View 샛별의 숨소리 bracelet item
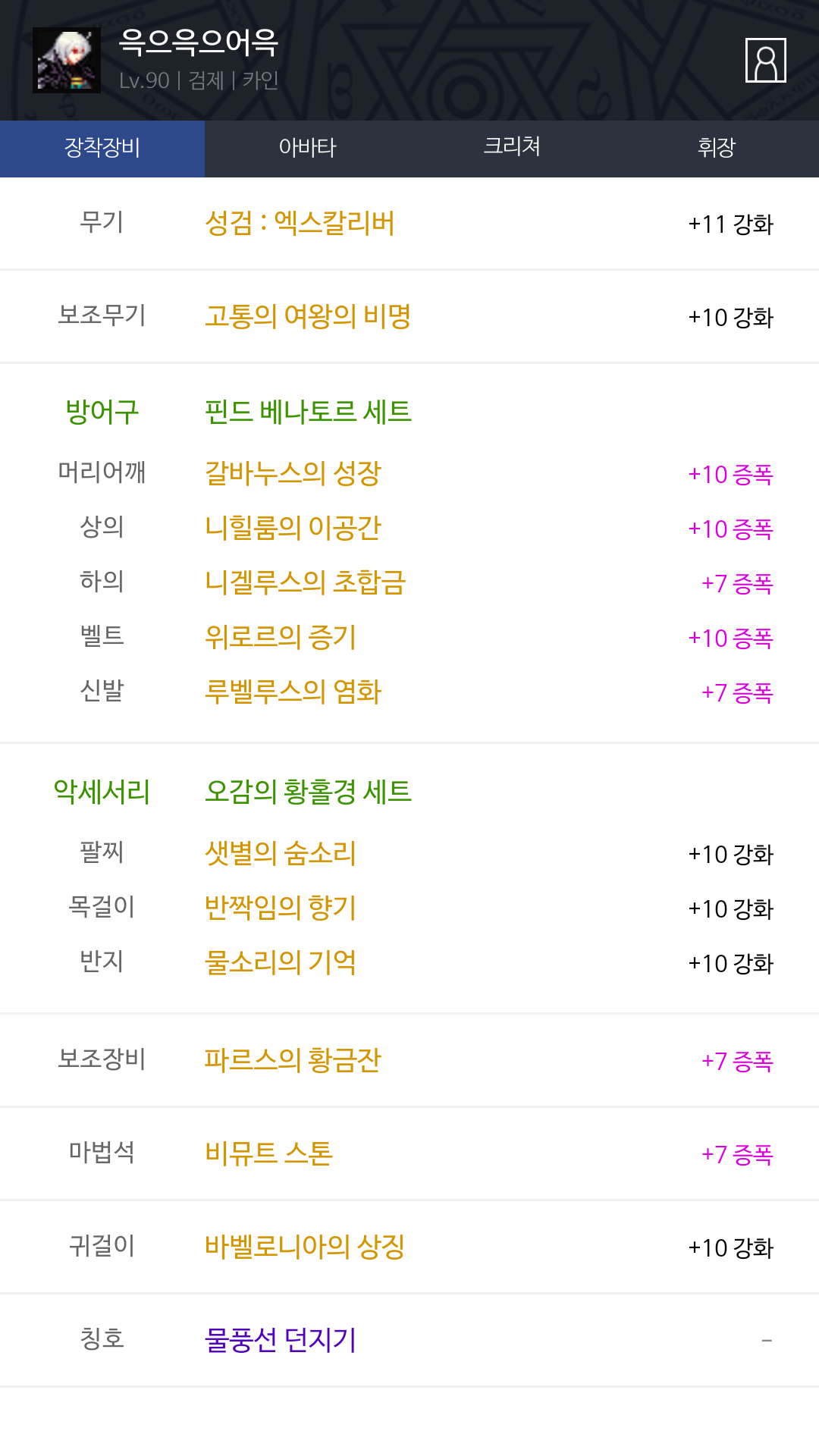 pyautogui.click(x=281, y=853)
